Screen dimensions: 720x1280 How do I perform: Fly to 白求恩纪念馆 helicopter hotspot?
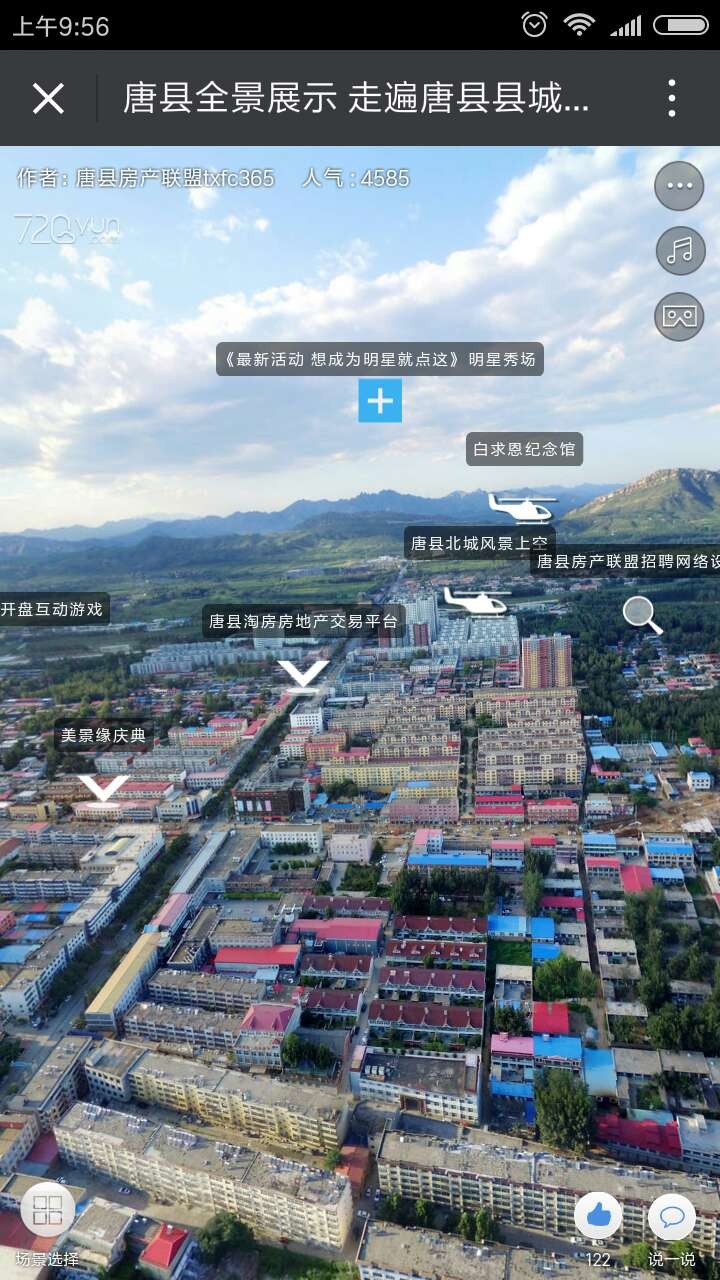click(521, 507)
